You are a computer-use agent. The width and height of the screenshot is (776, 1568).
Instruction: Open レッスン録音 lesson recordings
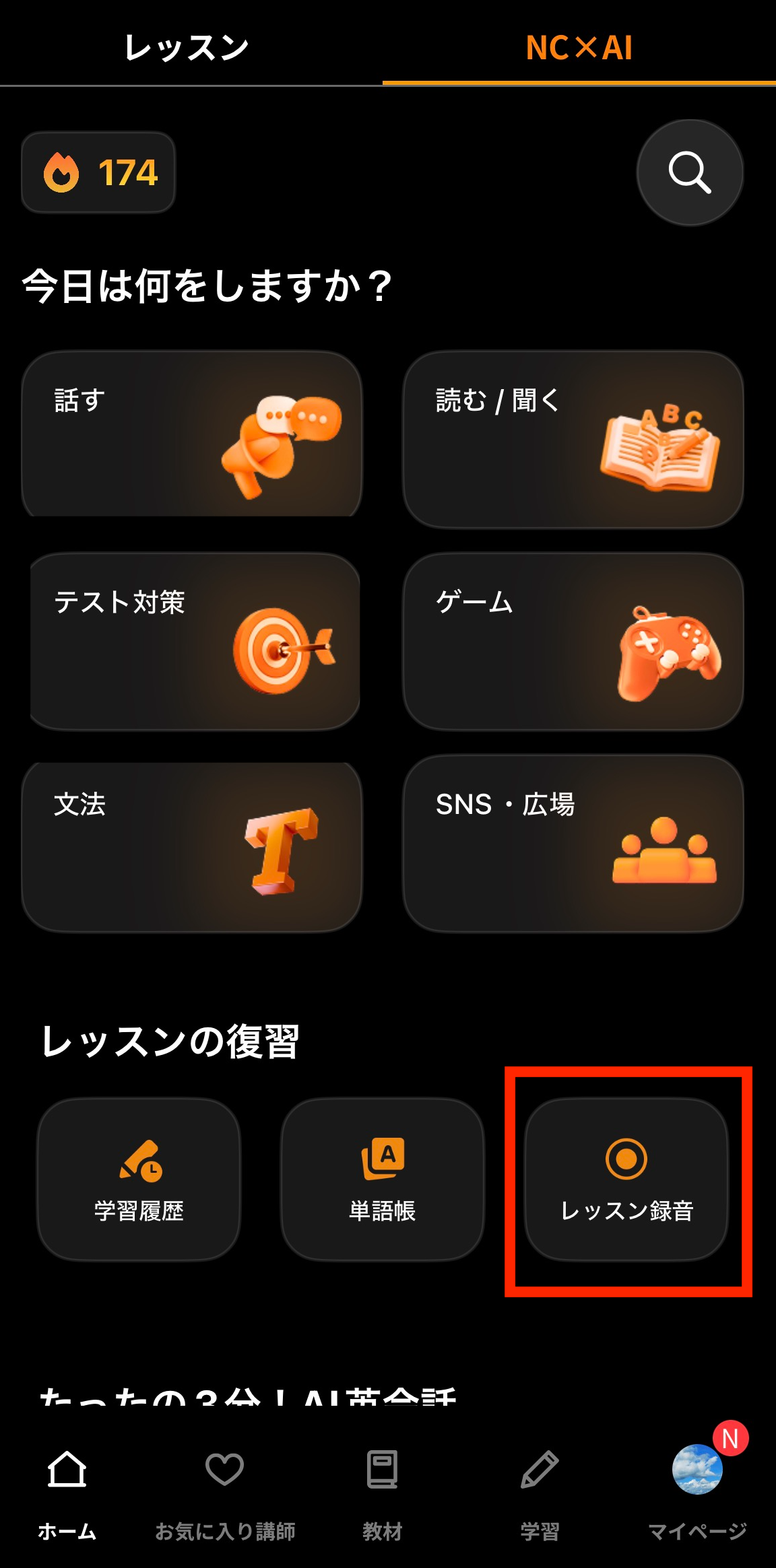(x=626, y=1180)
